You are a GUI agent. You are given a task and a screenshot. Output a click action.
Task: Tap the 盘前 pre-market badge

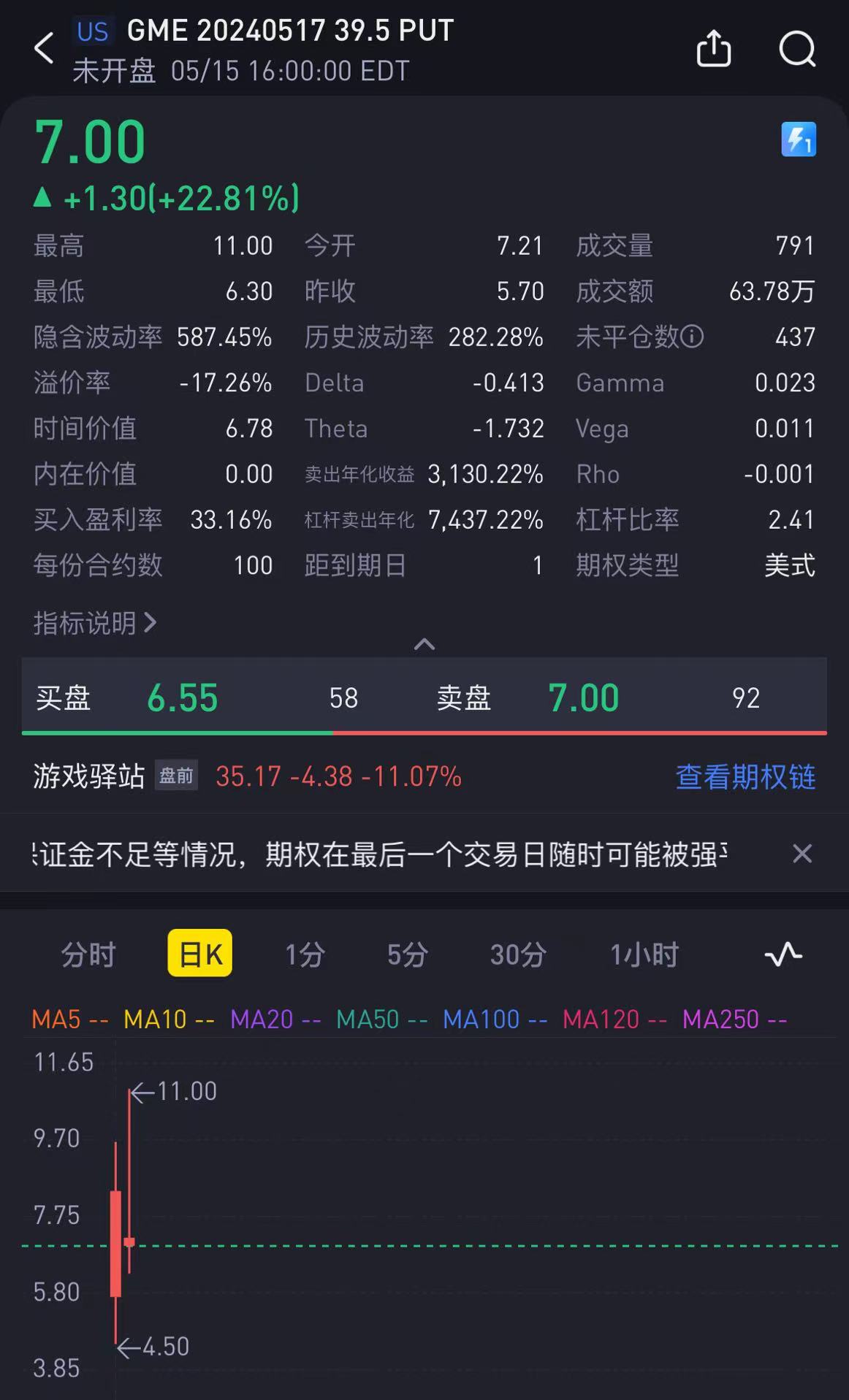click(x=175, y=776)
